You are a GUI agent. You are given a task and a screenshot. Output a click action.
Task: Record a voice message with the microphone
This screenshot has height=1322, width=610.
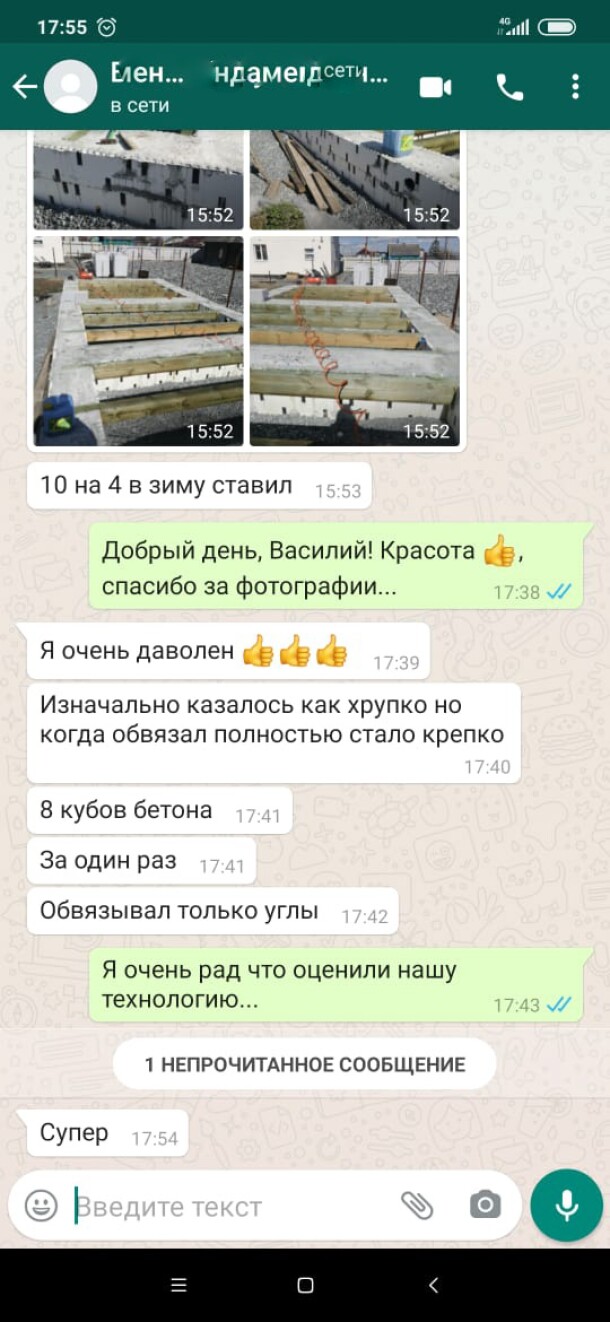[x=566, y=1205]
